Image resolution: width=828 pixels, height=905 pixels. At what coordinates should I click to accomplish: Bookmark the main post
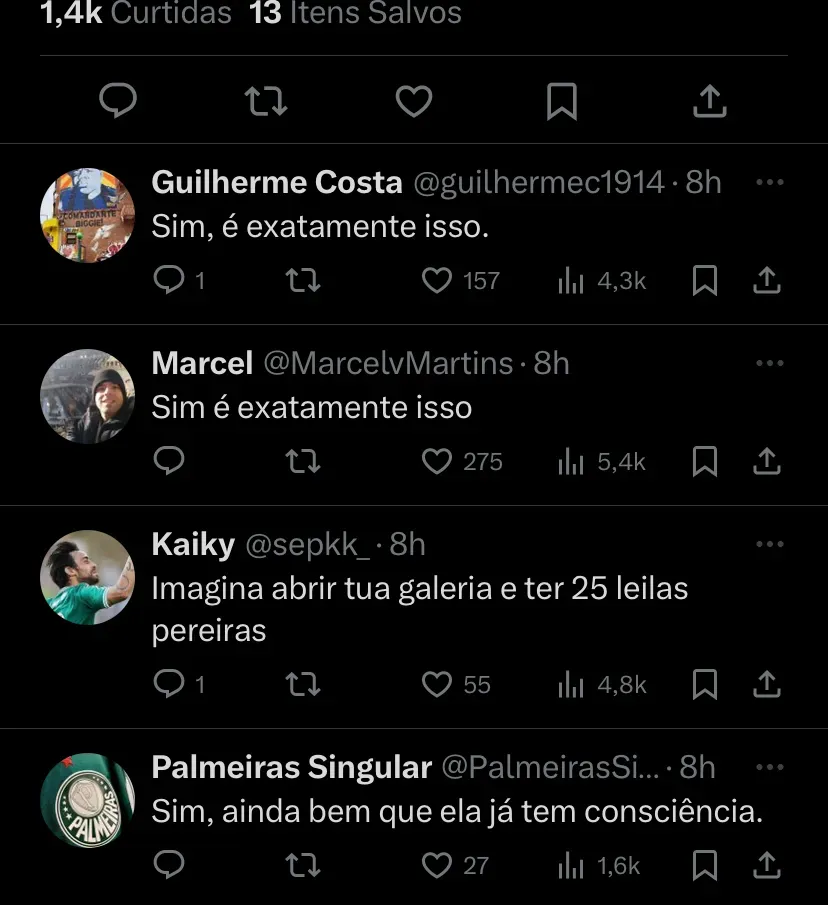coord(562,101)
